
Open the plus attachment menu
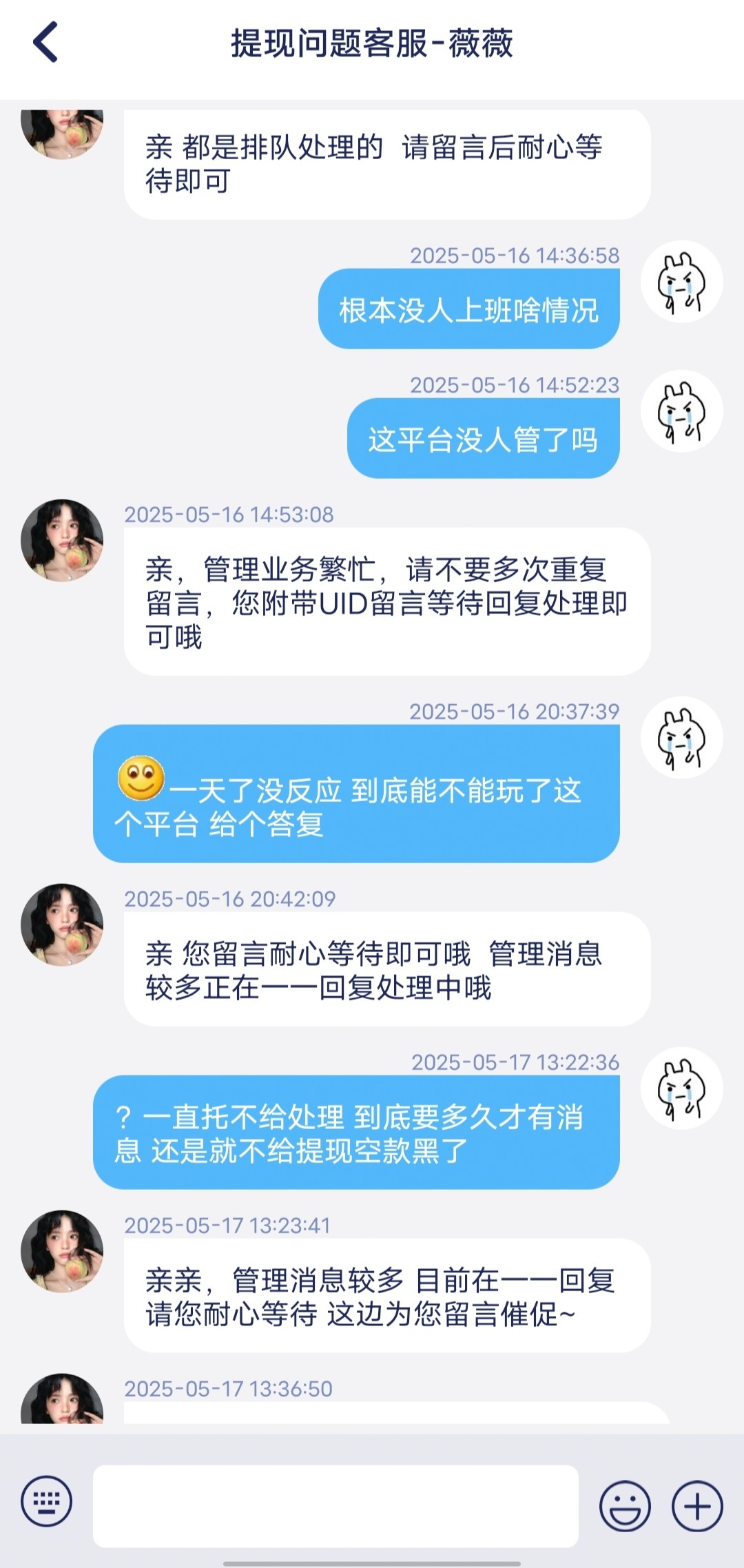pyautogui.click(x=697, y=1506)
